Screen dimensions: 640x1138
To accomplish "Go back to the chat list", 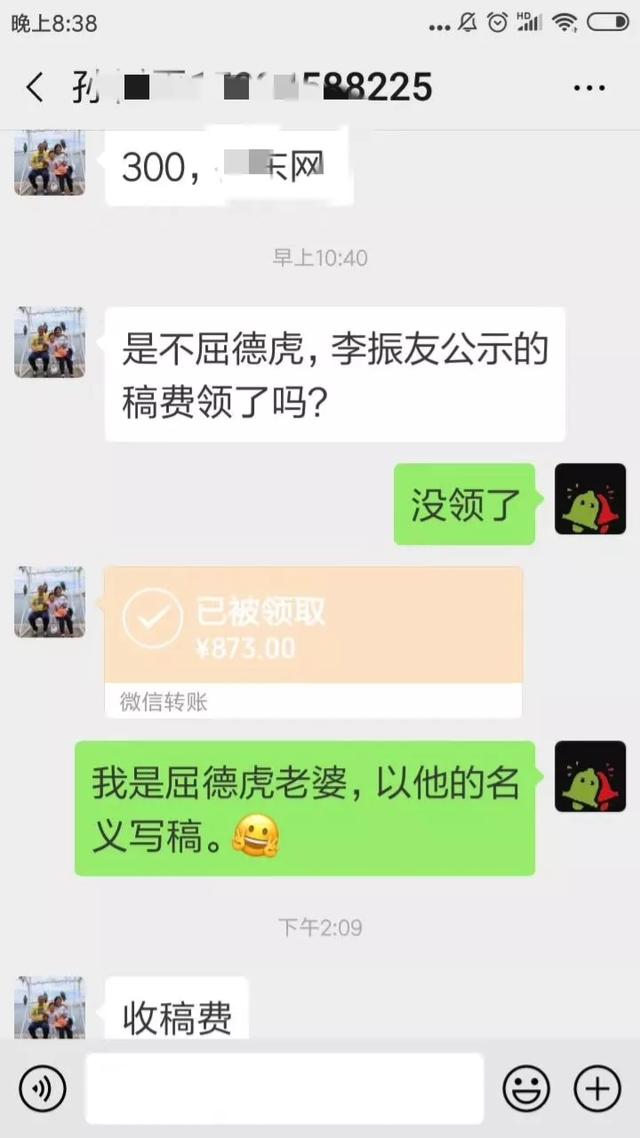I will tap(35, 87).
